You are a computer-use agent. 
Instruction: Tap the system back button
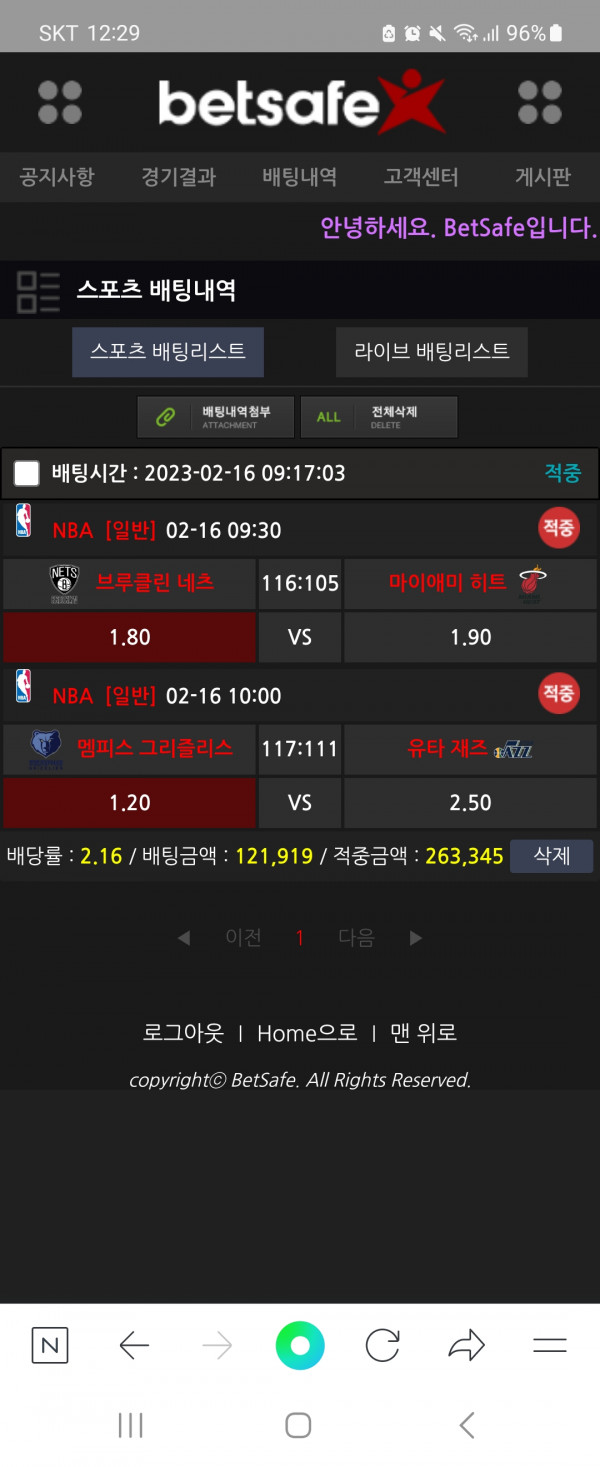[466, 1425]
